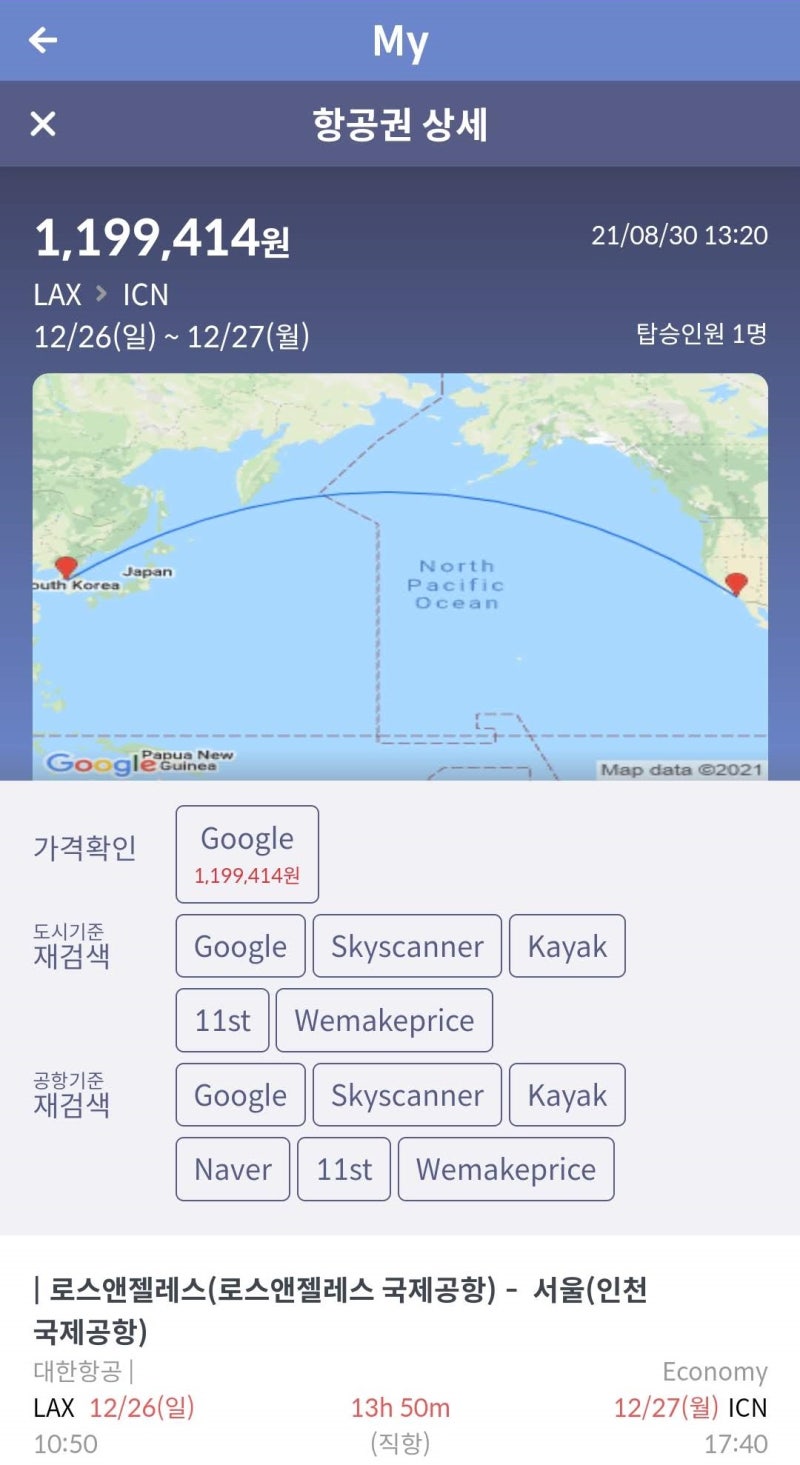Screen dimensions: 800x1465
Task: Open Skyscanner airport-based re-search
Action: [406, 1095]
